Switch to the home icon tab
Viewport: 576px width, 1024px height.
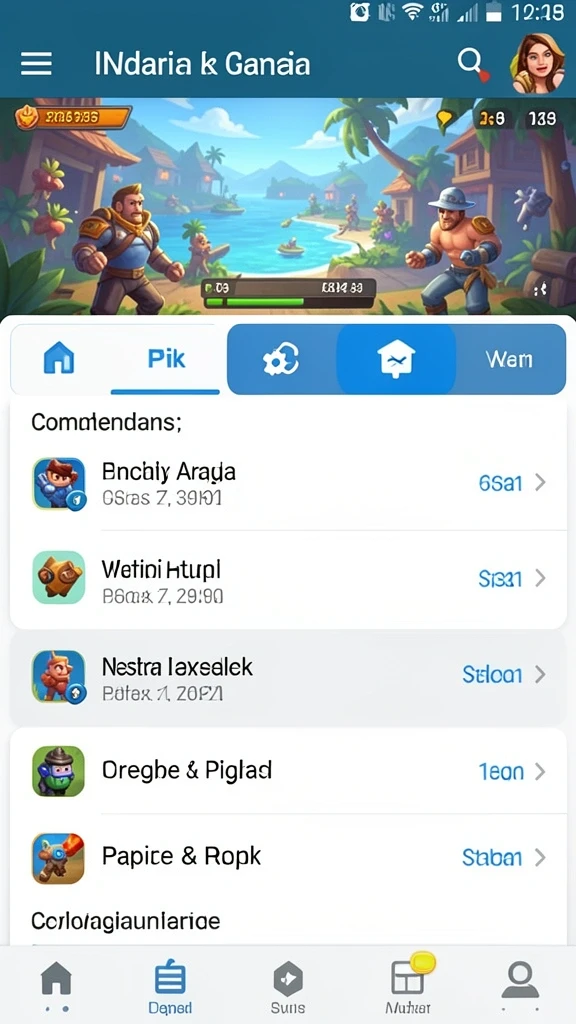click(x=59, y=359)
